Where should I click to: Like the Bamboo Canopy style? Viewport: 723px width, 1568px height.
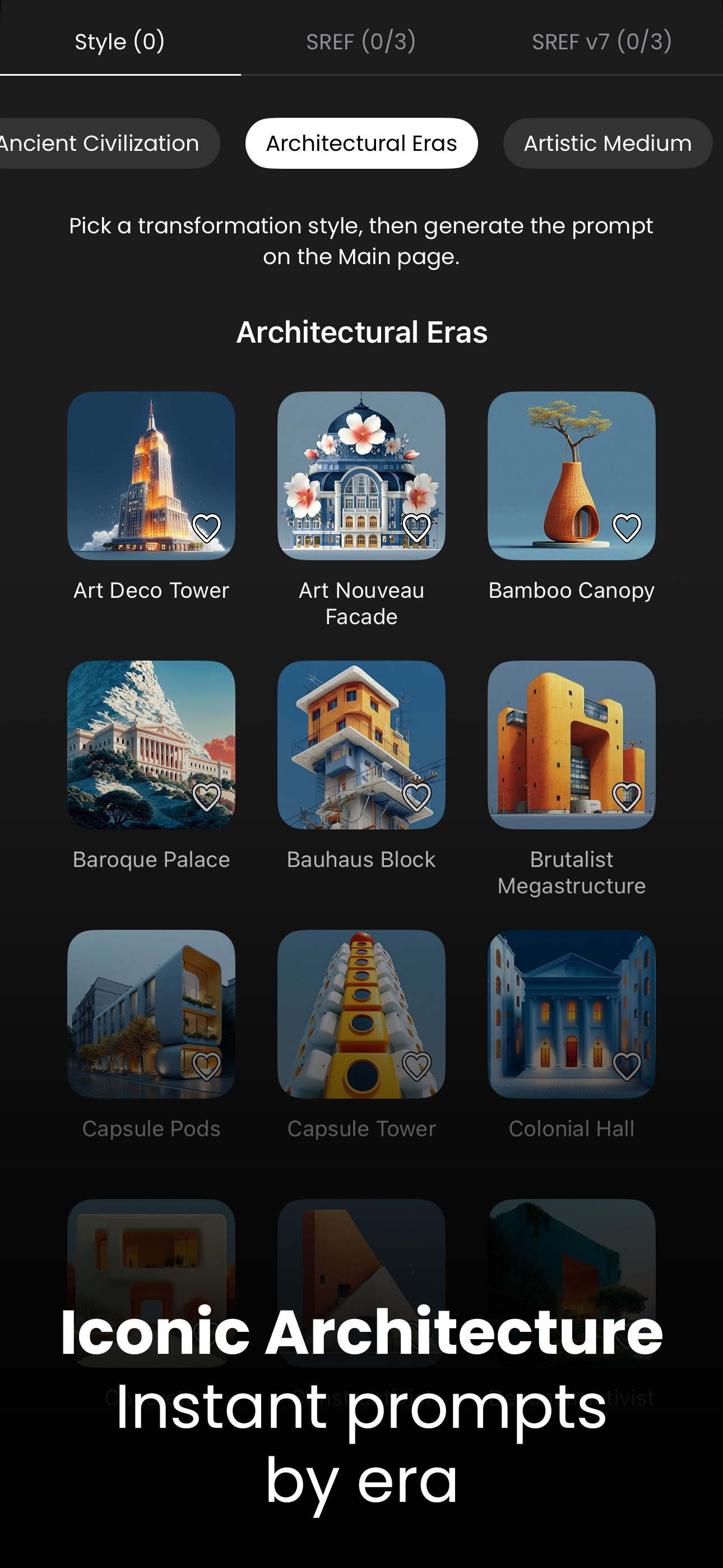pyautogui.click(x=627, y=528)
